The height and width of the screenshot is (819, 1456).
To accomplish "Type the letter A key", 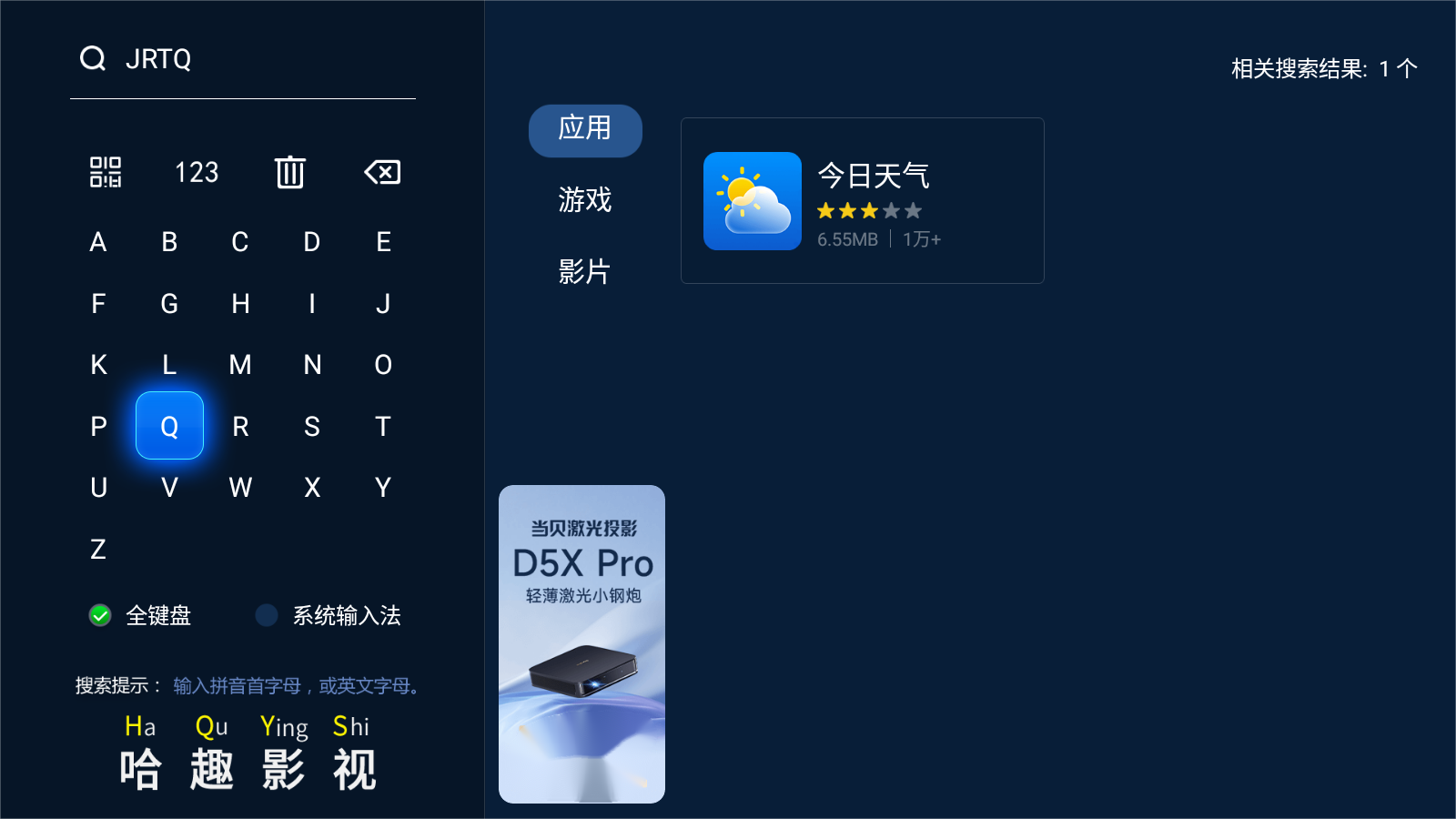I will pos(98,242).
